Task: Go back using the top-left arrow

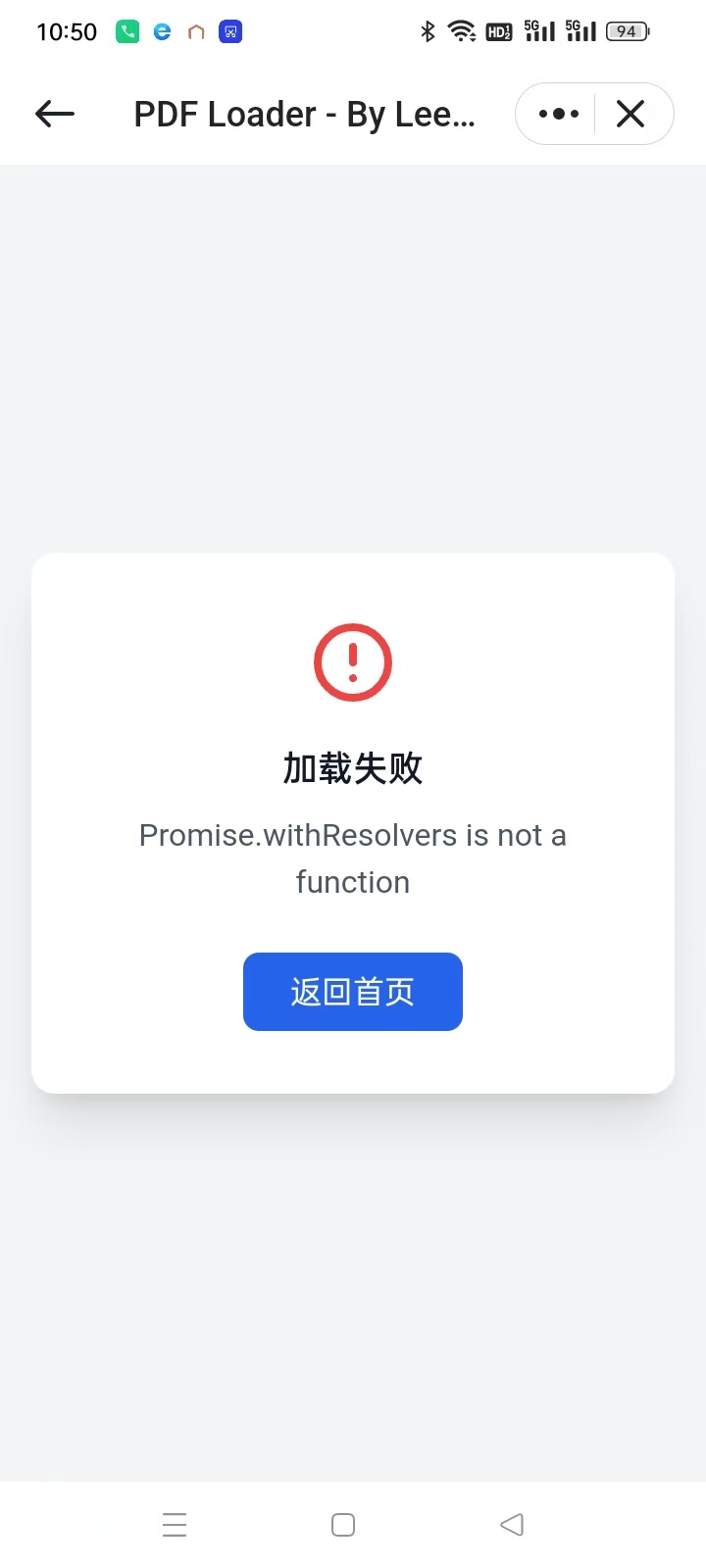Action: coord(55,115)
